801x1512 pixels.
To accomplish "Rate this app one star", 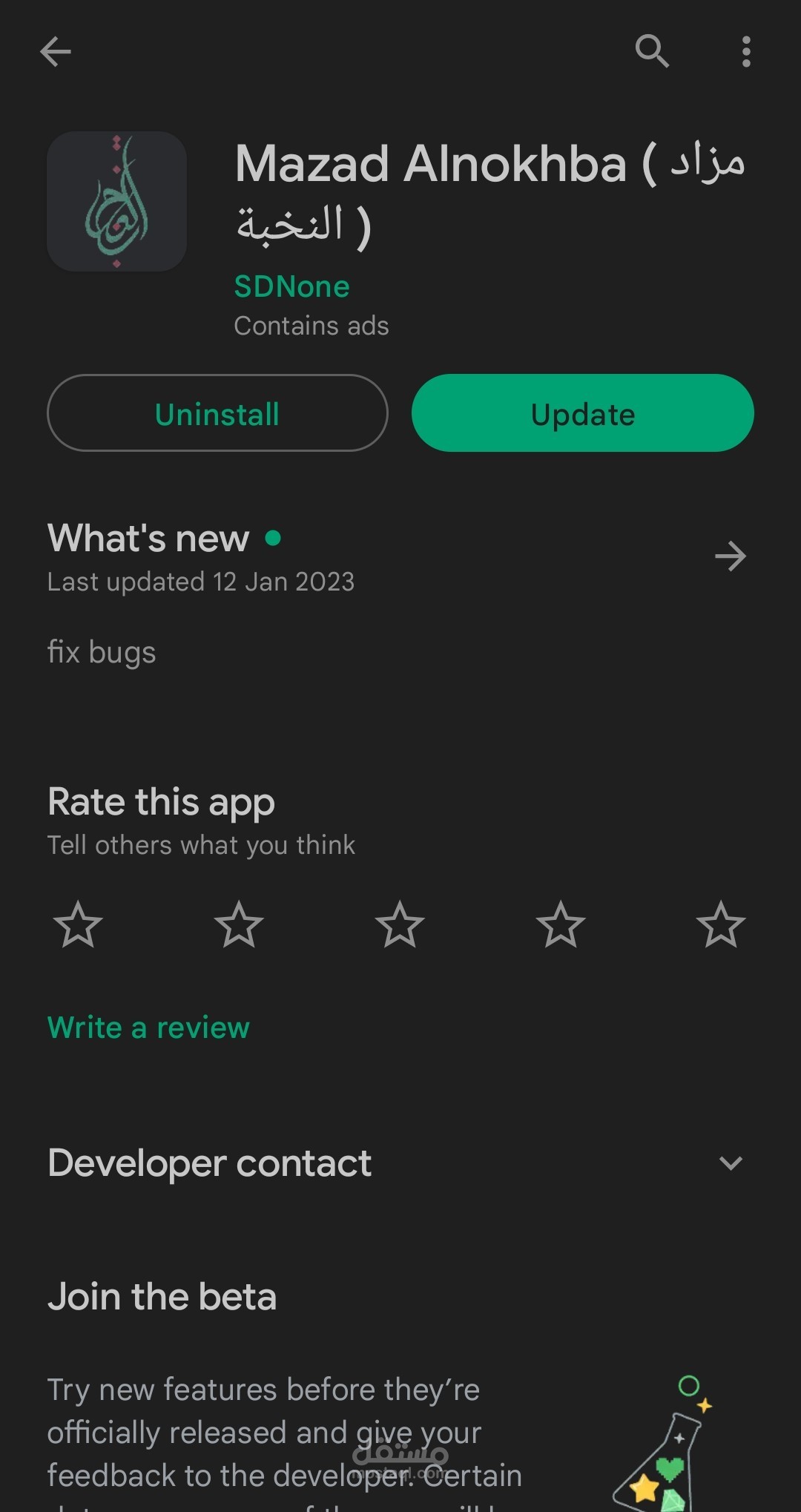I will coord(78,924).
